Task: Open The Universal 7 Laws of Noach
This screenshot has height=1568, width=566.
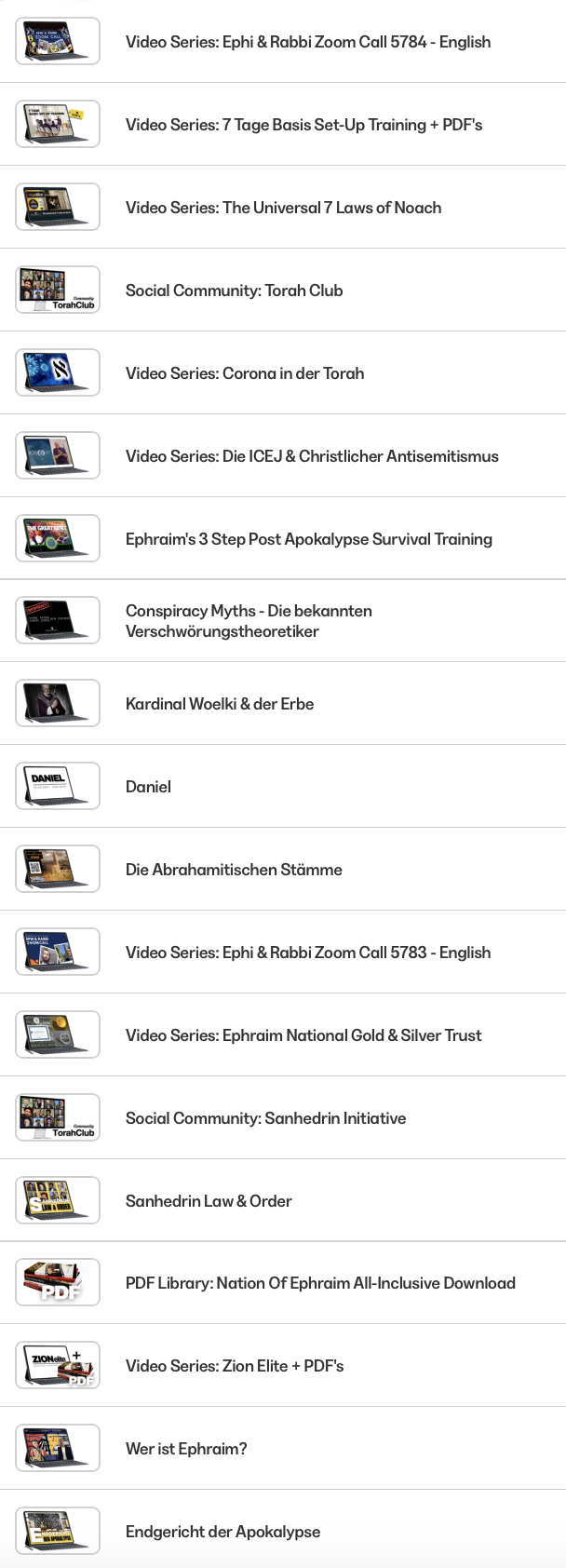Action: pos(283,208)
